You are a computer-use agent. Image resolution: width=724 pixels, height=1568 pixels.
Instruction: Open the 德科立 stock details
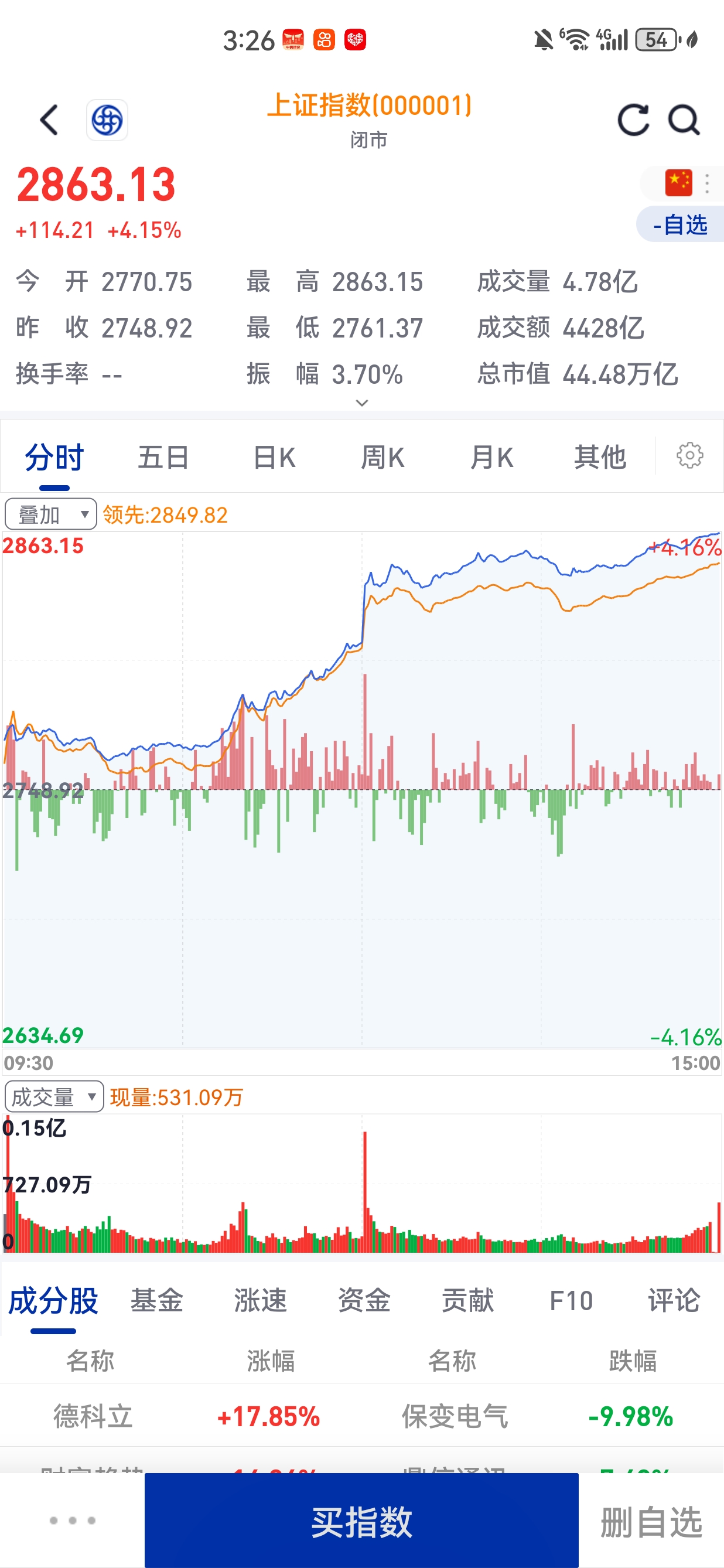91,1415
